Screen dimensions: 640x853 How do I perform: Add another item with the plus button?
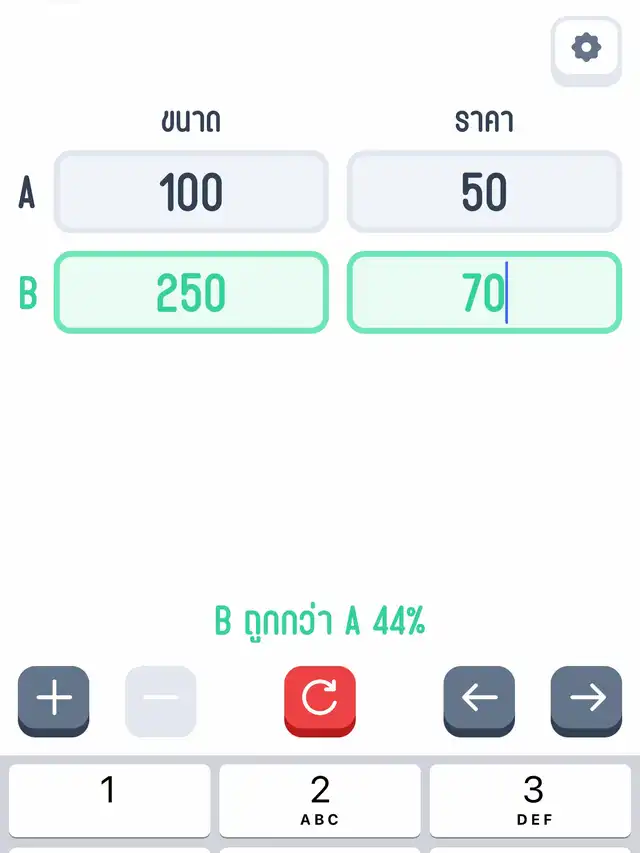click(54, 699)
